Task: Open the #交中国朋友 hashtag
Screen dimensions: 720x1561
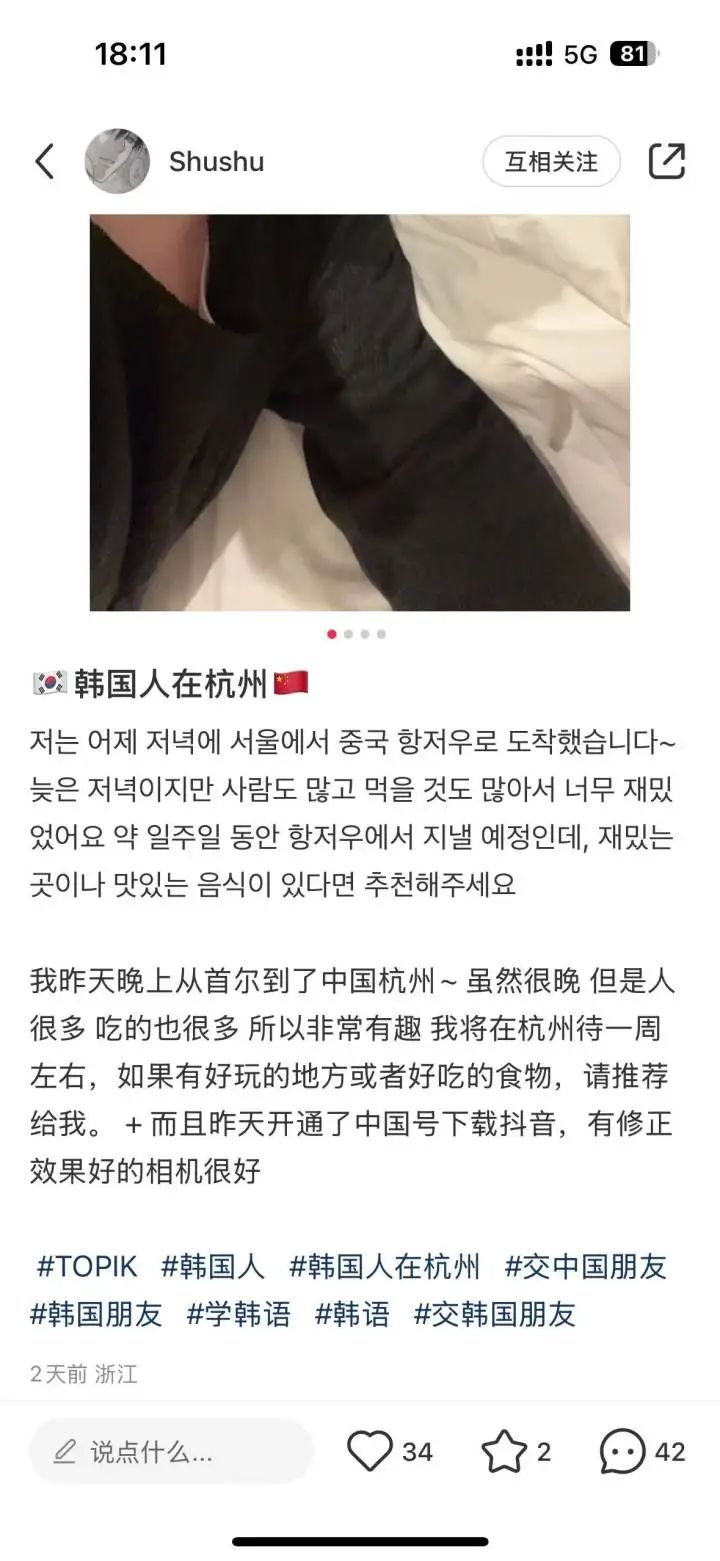Action: pos(585,1267)
